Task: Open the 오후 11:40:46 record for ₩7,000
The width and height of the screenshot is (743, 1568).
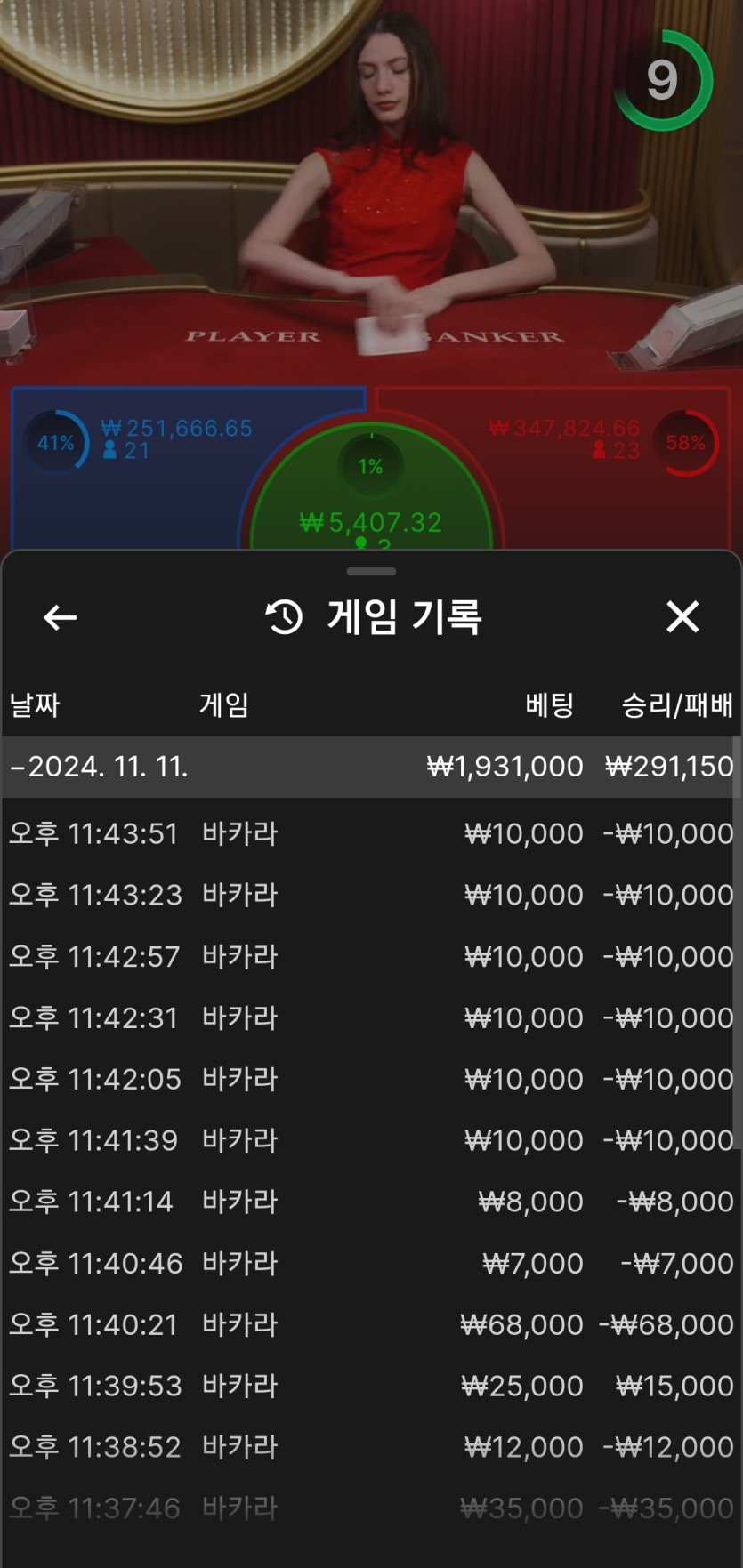Action: pyautogui.click(x=370, y=1263)
